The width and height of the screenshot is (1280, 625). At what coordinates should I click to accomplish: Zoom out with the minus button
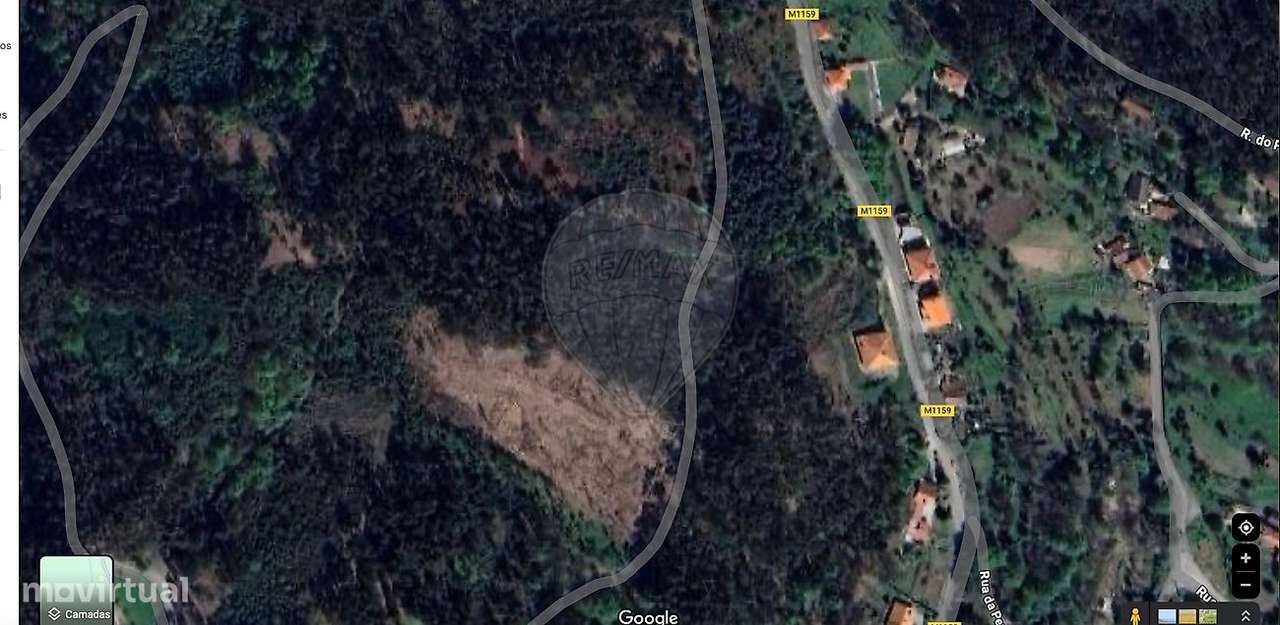click(x=1245, y=584)
